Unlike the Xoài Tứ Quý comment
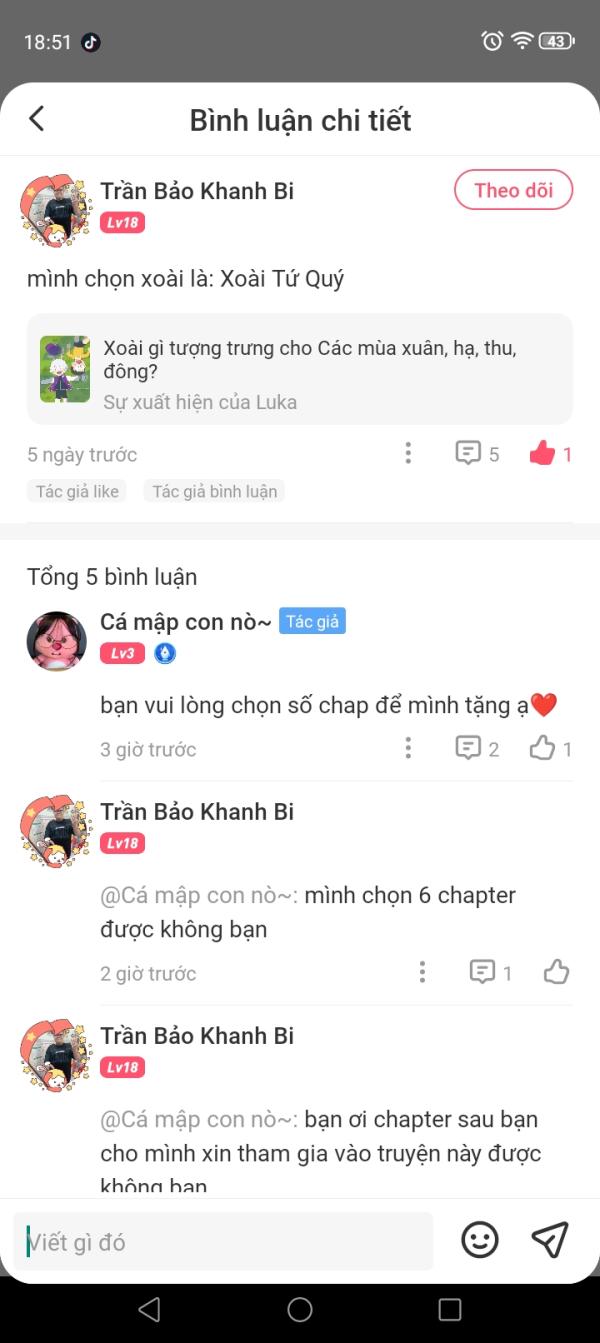The height and width of the screenshot is (1343, 600). (543, 454)
